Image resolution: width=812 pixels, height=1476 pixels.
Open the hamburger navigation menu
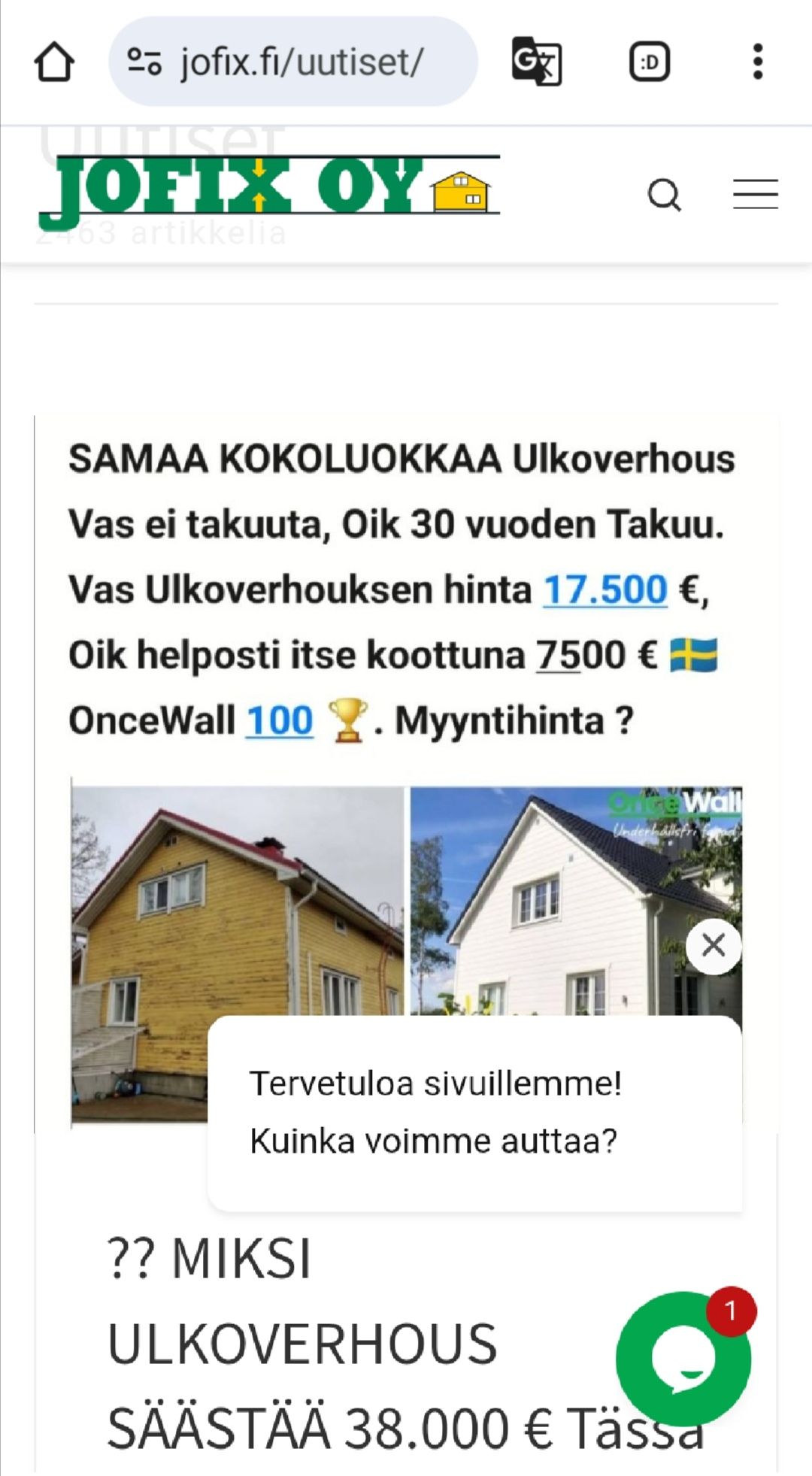coord(756,195)
